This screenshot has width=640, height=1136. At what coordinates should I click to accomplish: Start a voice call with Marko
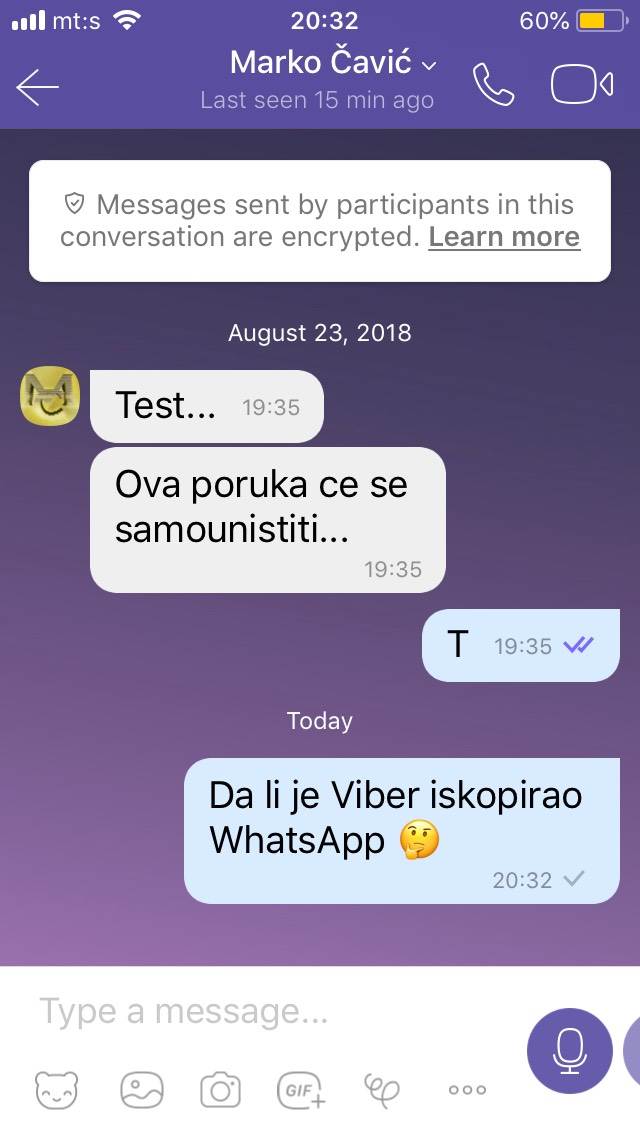coord(493,85)
